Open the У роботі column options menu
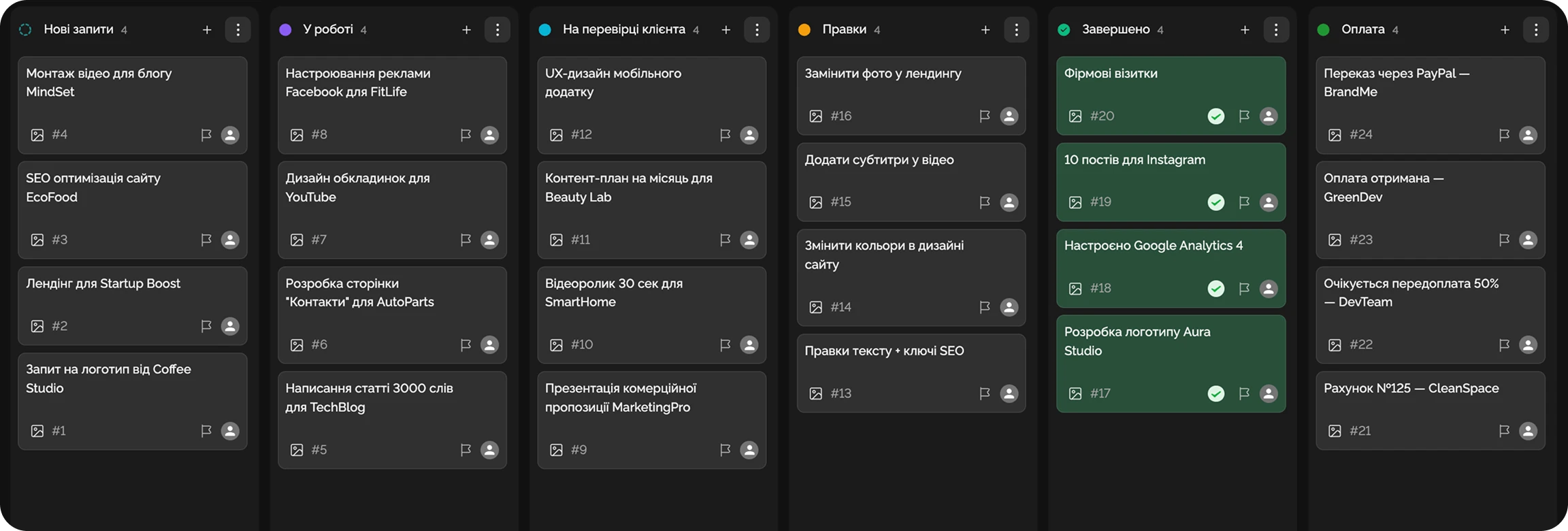The width and height of the screenshot is (1568, 531). 497,30
